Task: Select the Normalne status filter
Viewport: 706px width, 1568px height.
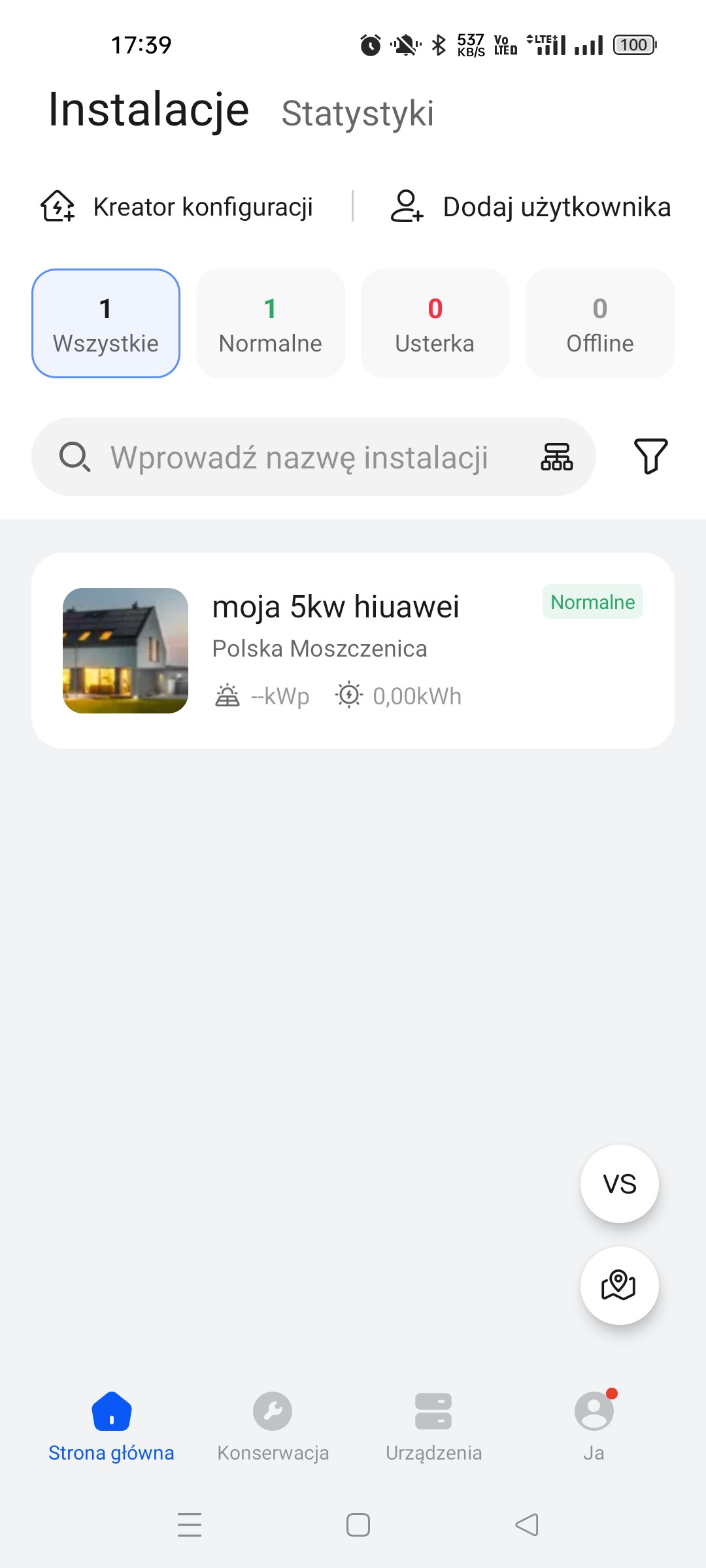Action: click(x=271, y=323)
